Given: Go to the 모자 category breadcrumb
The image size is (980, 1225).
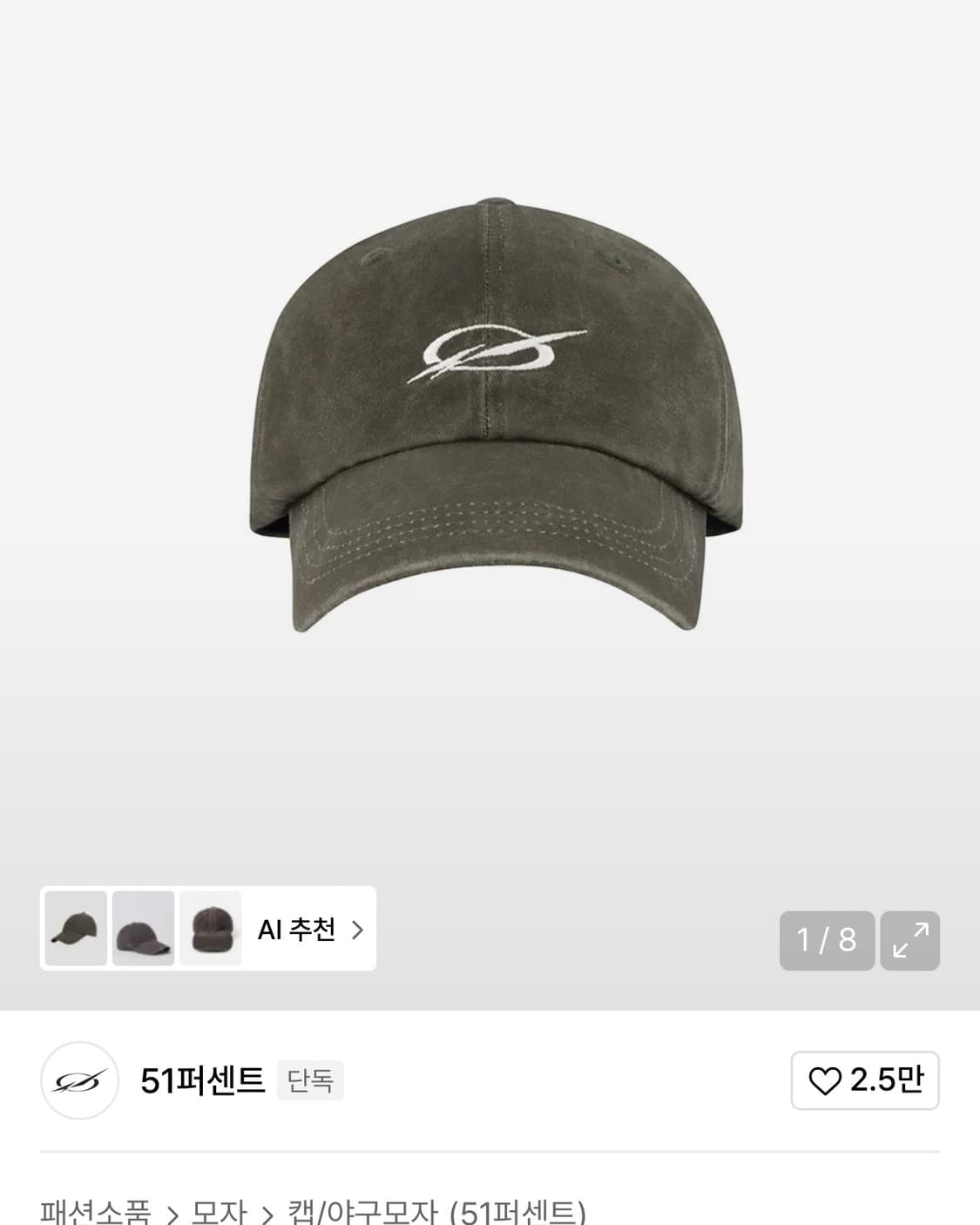Looking at the screenshot, I should pos(219,1211).
